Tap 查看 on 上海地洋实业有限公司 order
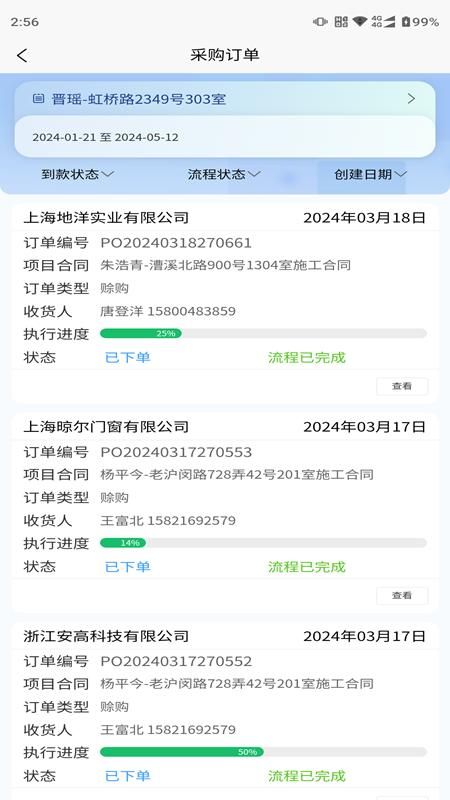The width and height of the screenshot is (450, 800). pos(402,386)
